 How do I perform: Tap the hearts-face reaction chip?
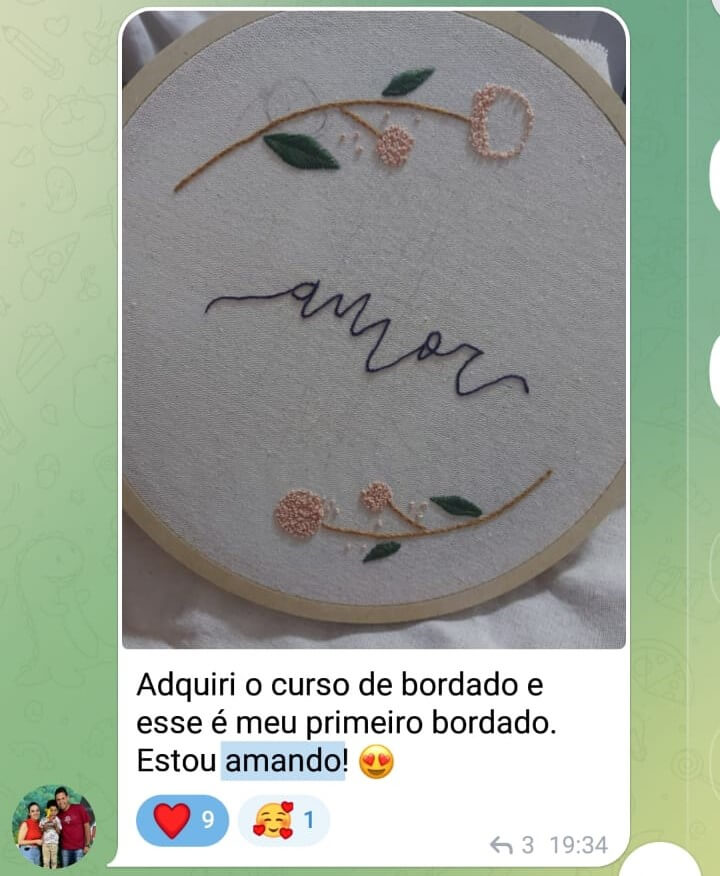tap(284, 821)
